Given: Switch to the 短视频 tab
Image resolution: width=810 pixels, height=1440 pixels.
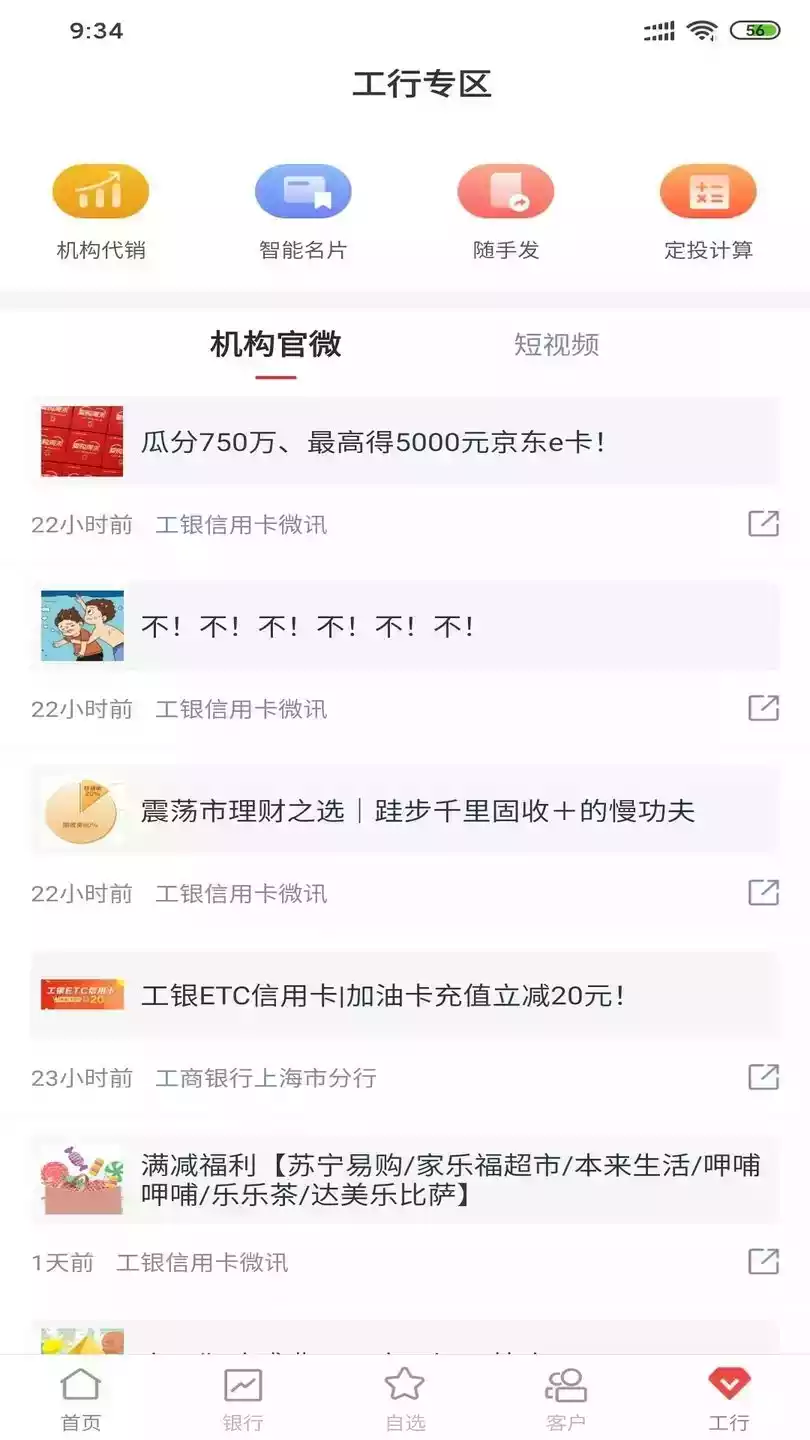Looking at the screenshot, I should point(556,345).
